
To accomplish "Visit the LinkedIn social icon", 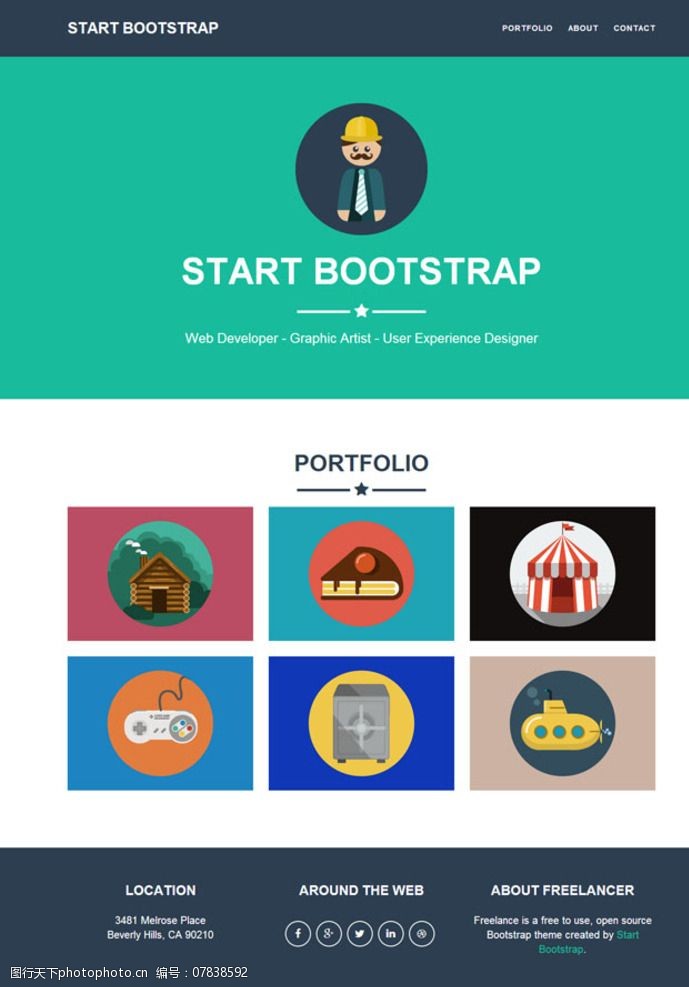I will click(391, 934).
